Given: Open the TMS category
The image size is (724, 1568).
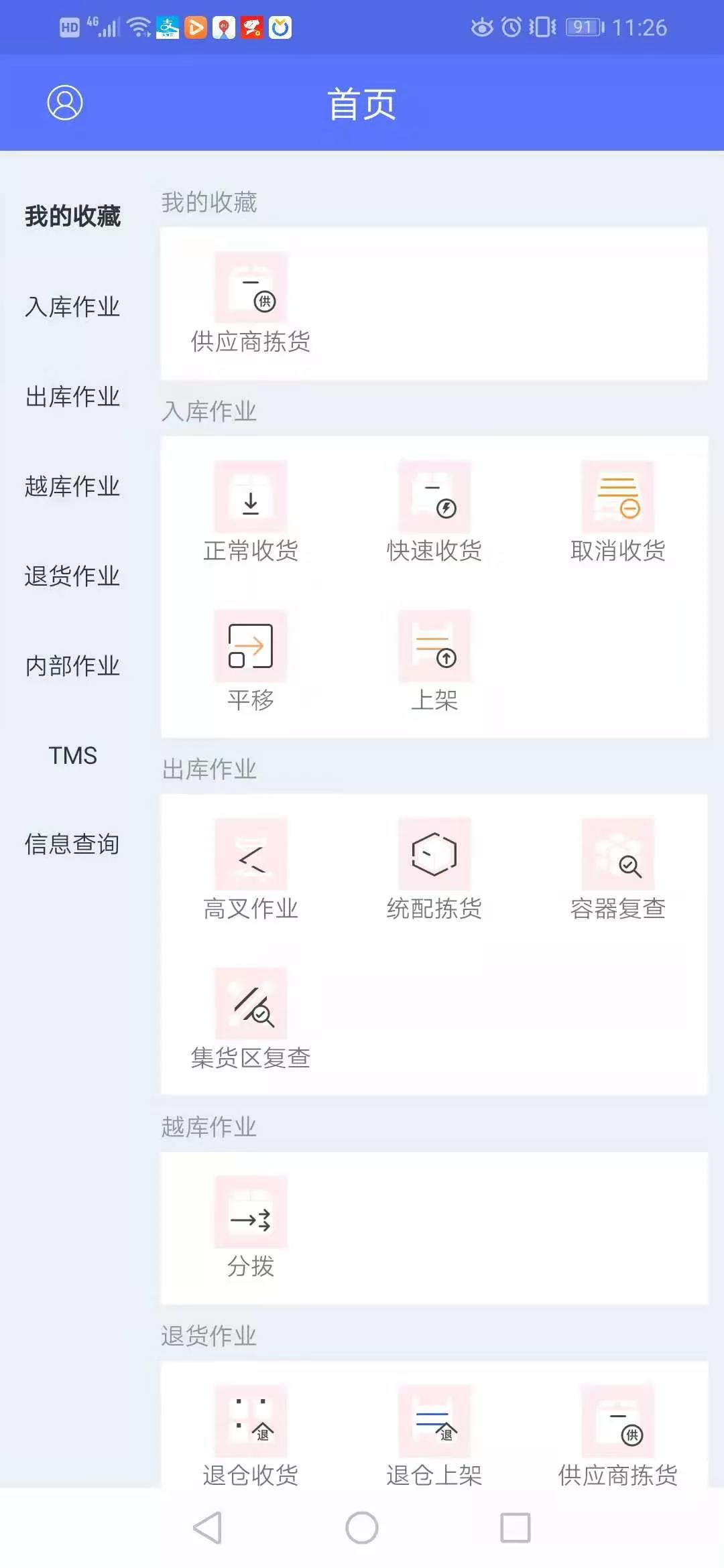Looking at the screenshot, I should pyautogui.click(x=72, y=755).
